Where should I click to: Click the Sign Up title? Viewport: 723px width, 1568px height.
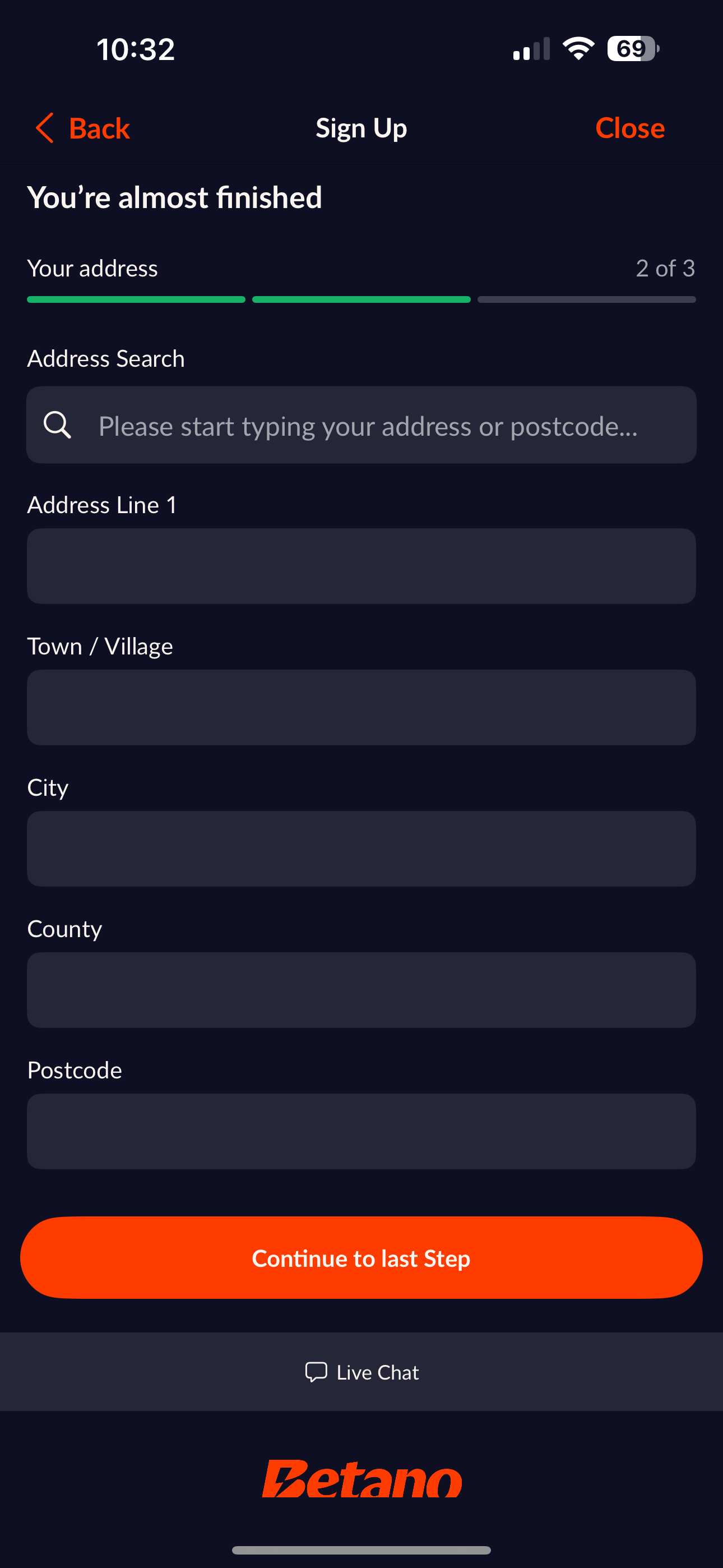pyautogui.click(x=361, y=128)
